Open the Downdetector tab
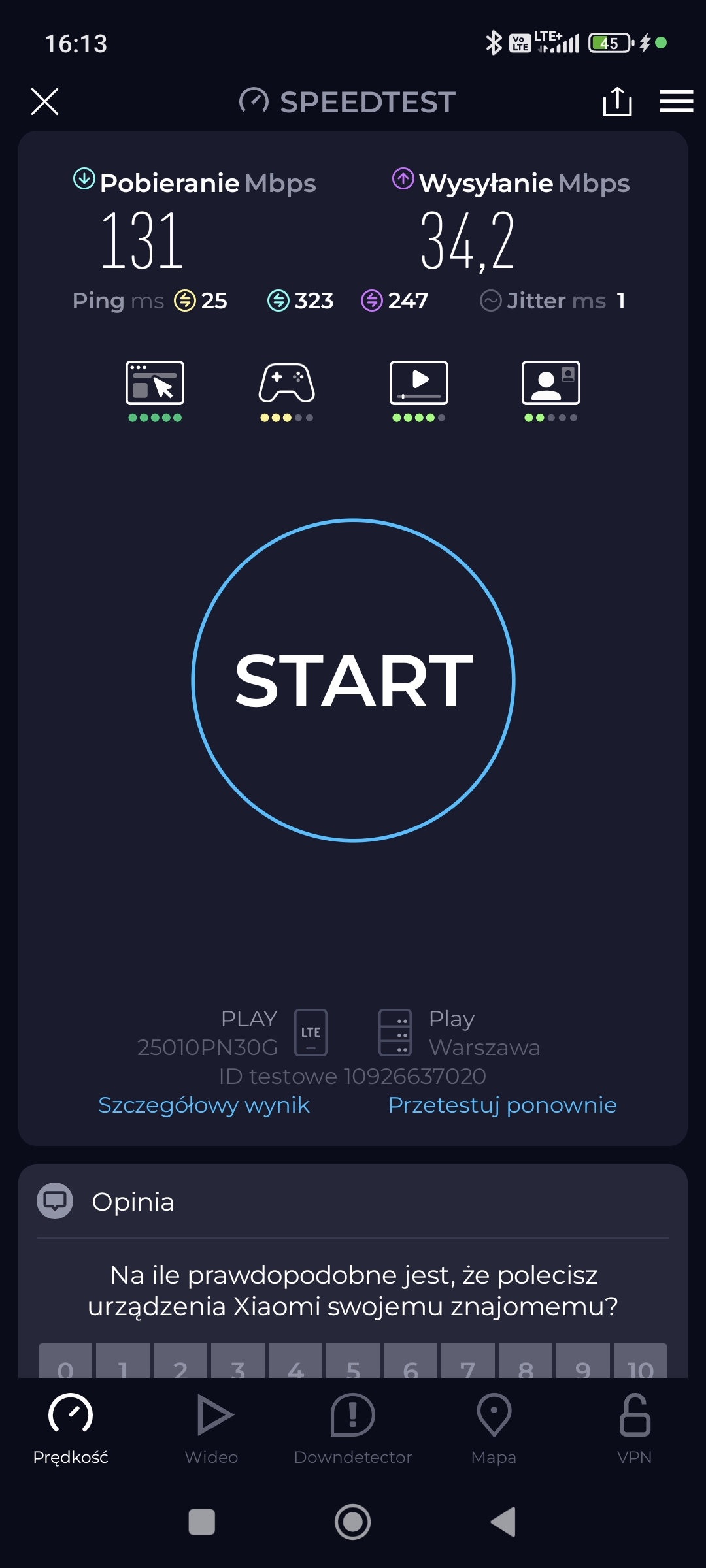The height and width of the screenshot is (1568, 706). pyautogui.click(x=353, y=1428)
